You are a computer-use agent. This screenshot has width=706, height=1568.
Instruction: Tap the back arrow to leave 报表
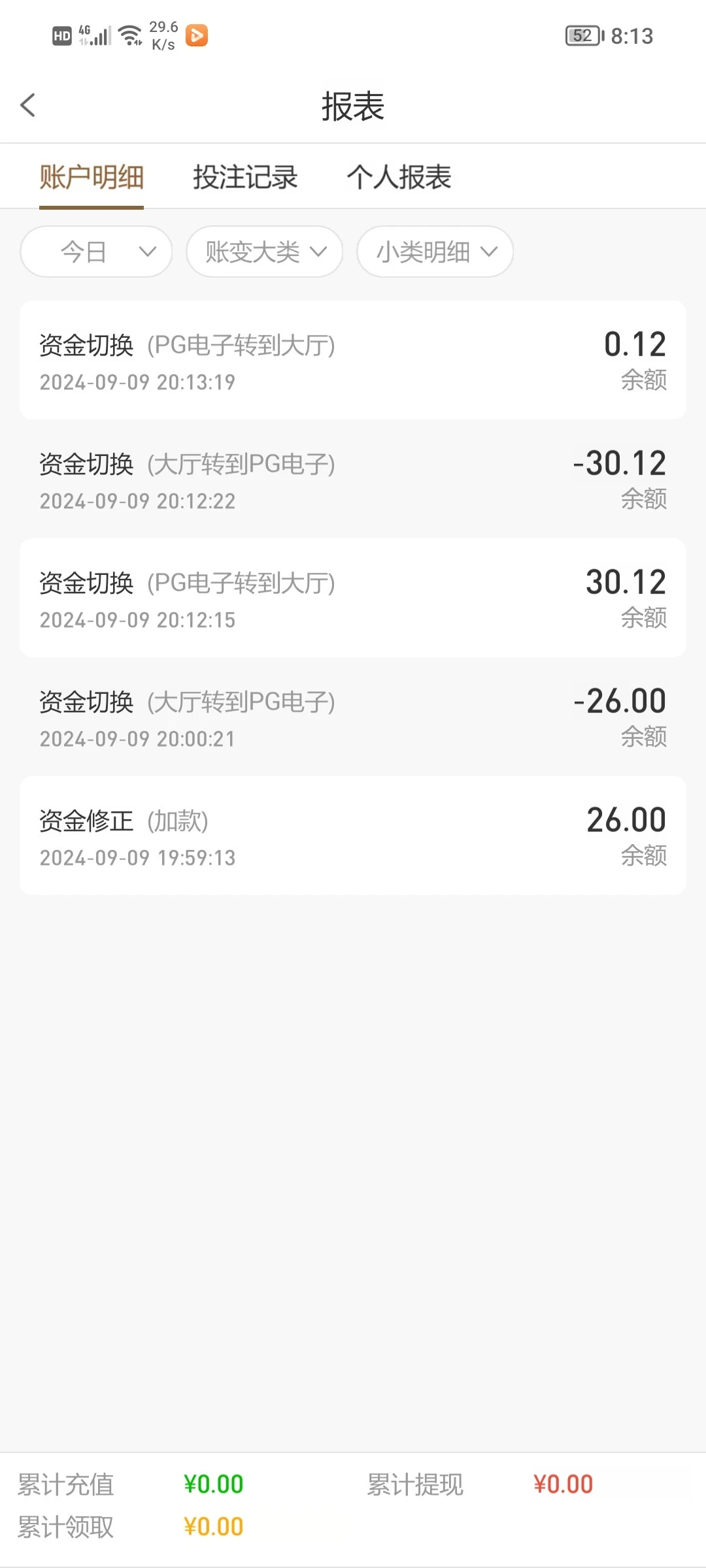[x=28, y=105]
